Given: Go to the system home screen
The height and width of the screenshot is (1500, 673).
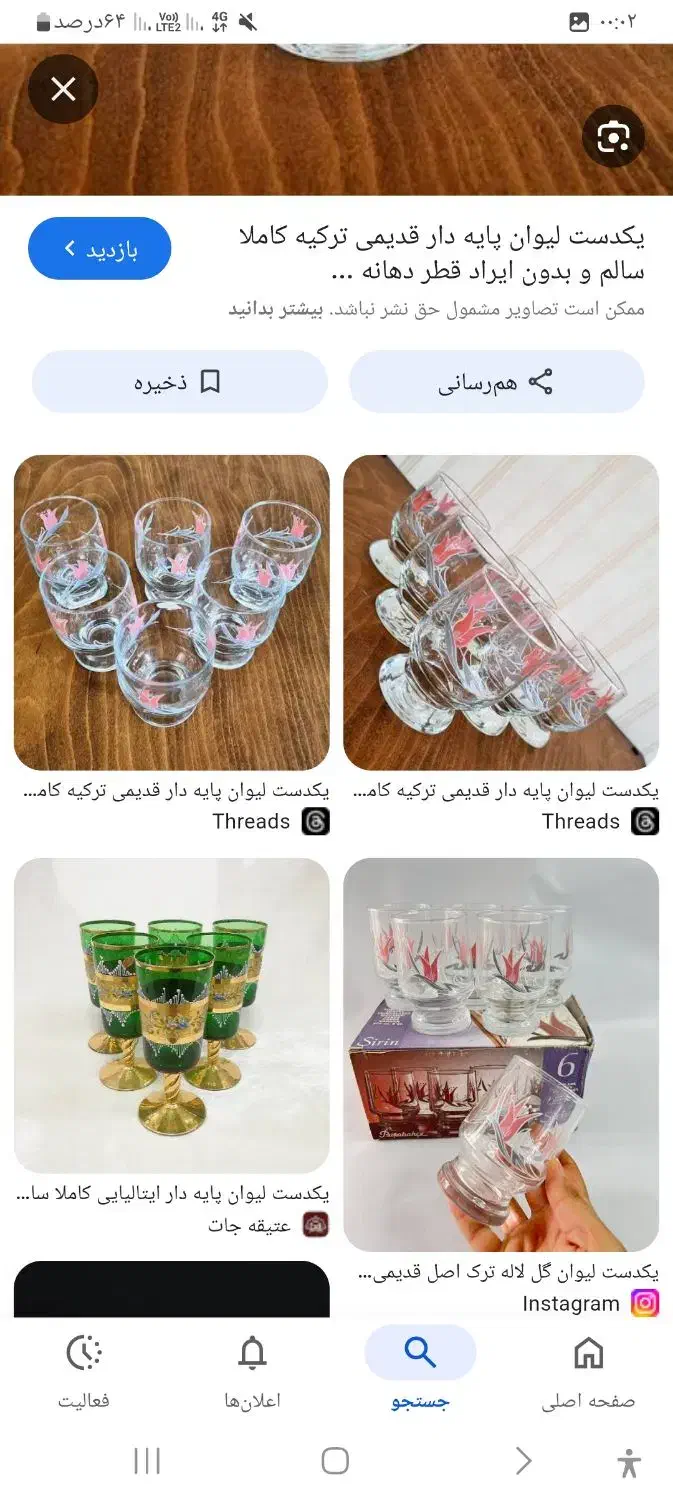Looking at the screenshot, I should pyautogui.click(x=335, y=1461).
